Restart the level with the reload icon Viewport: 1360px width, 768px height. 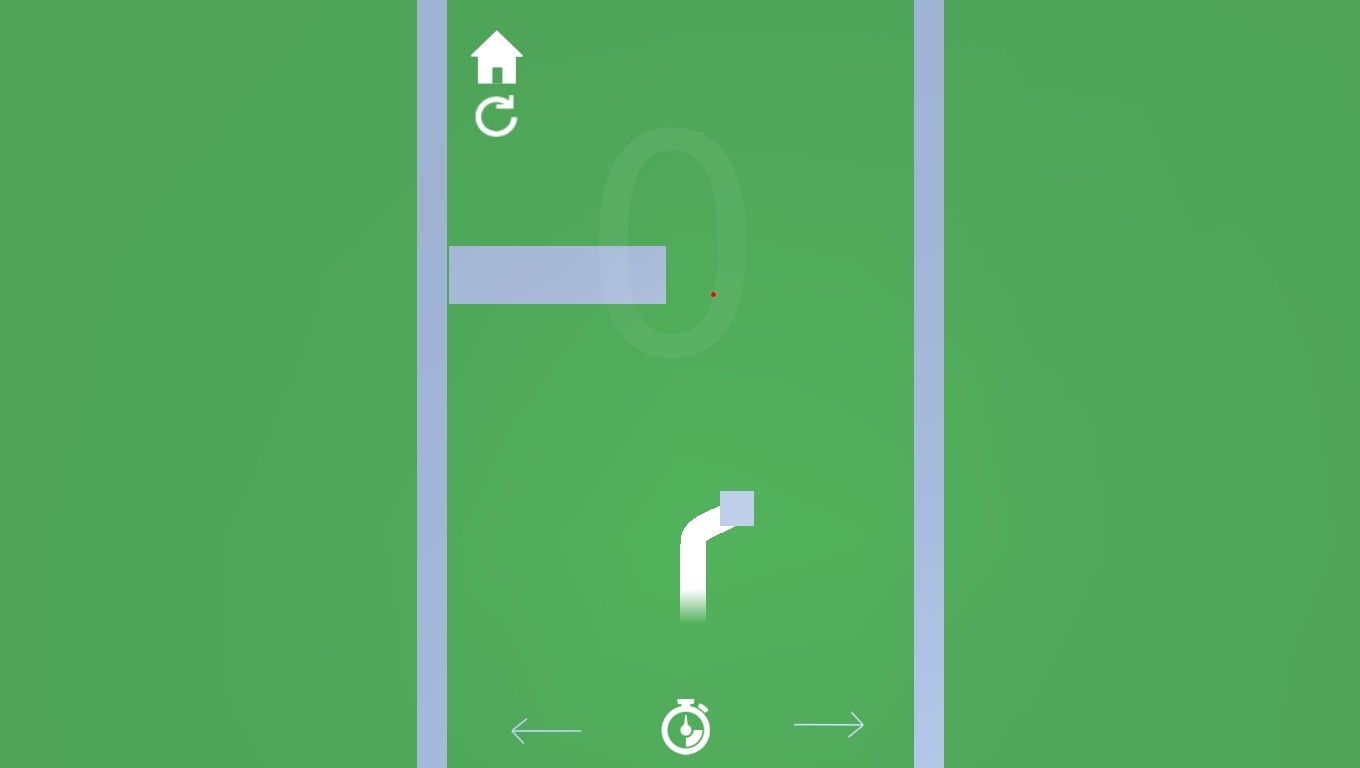coord(496,117)
